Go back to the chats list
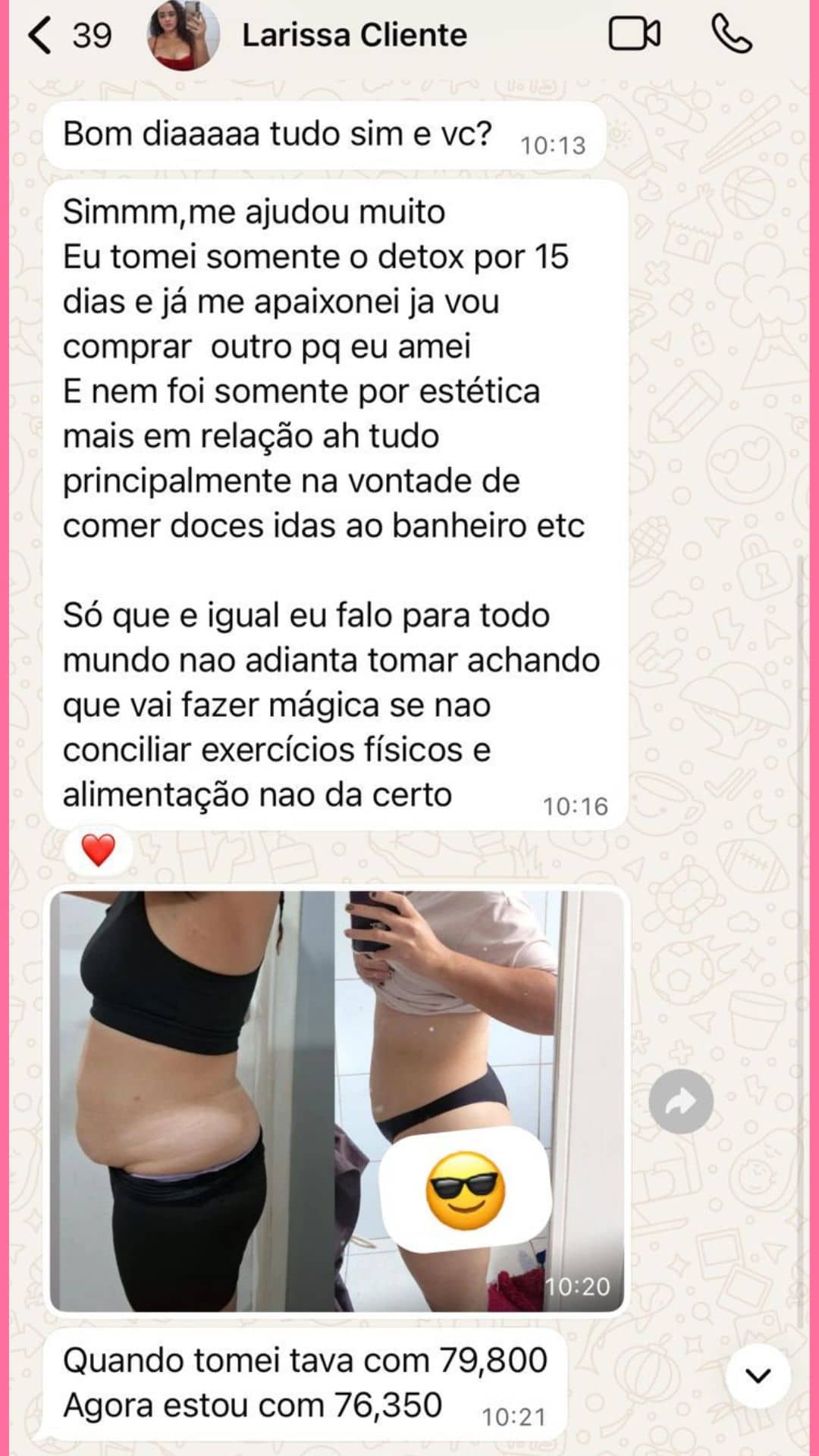Screen dimensions: 819x1456 tap(41, 36)
